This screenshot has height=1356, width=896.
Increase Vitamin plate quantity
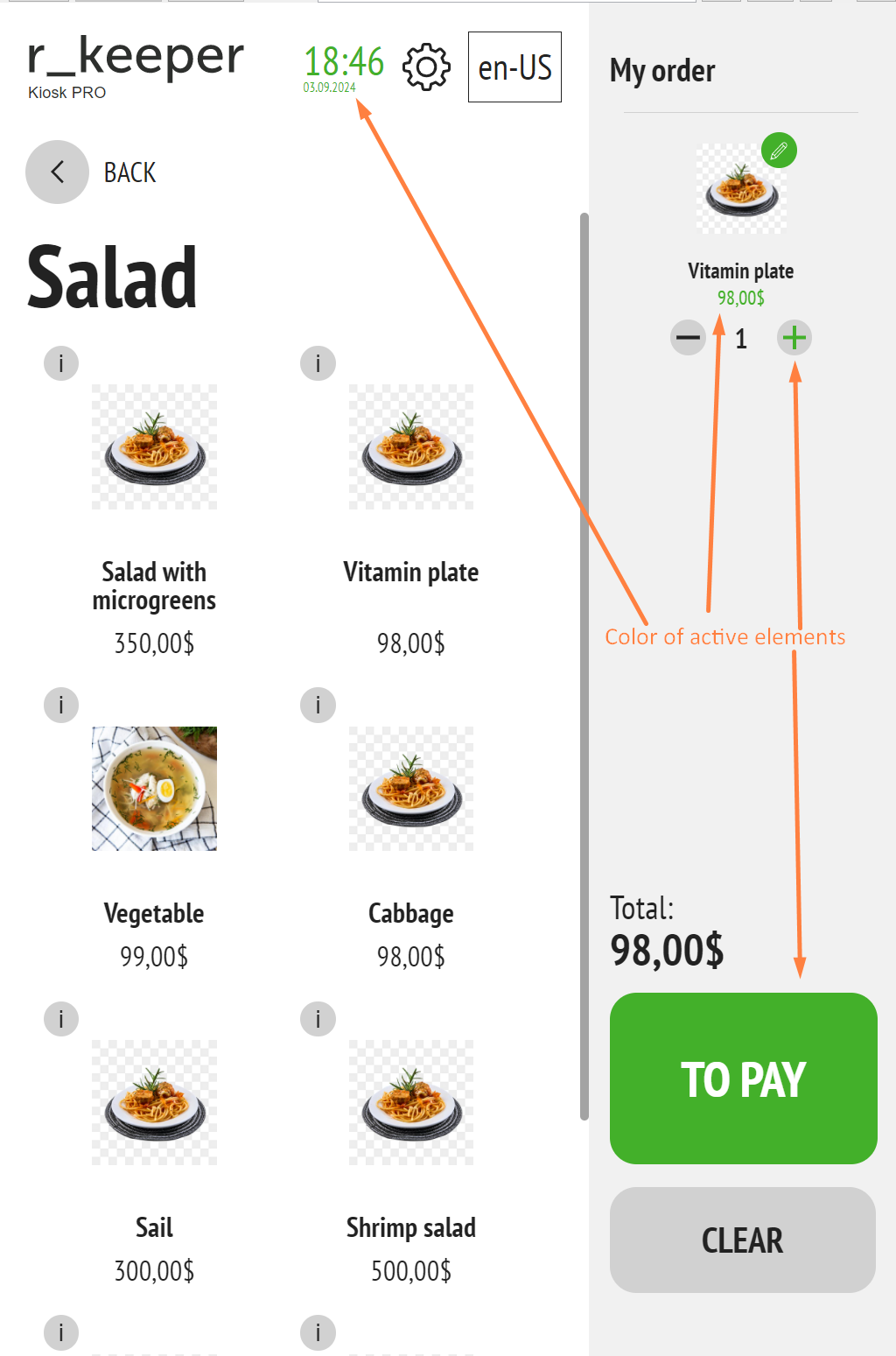794,338
